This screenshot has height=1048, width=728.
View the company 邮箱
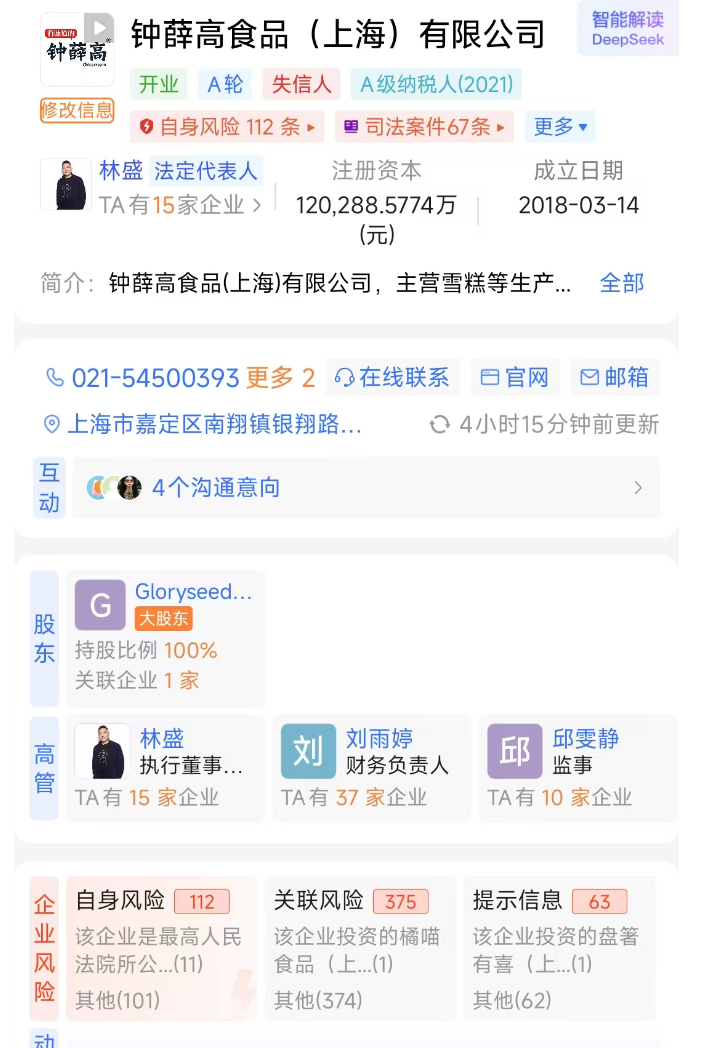point(615,378)
